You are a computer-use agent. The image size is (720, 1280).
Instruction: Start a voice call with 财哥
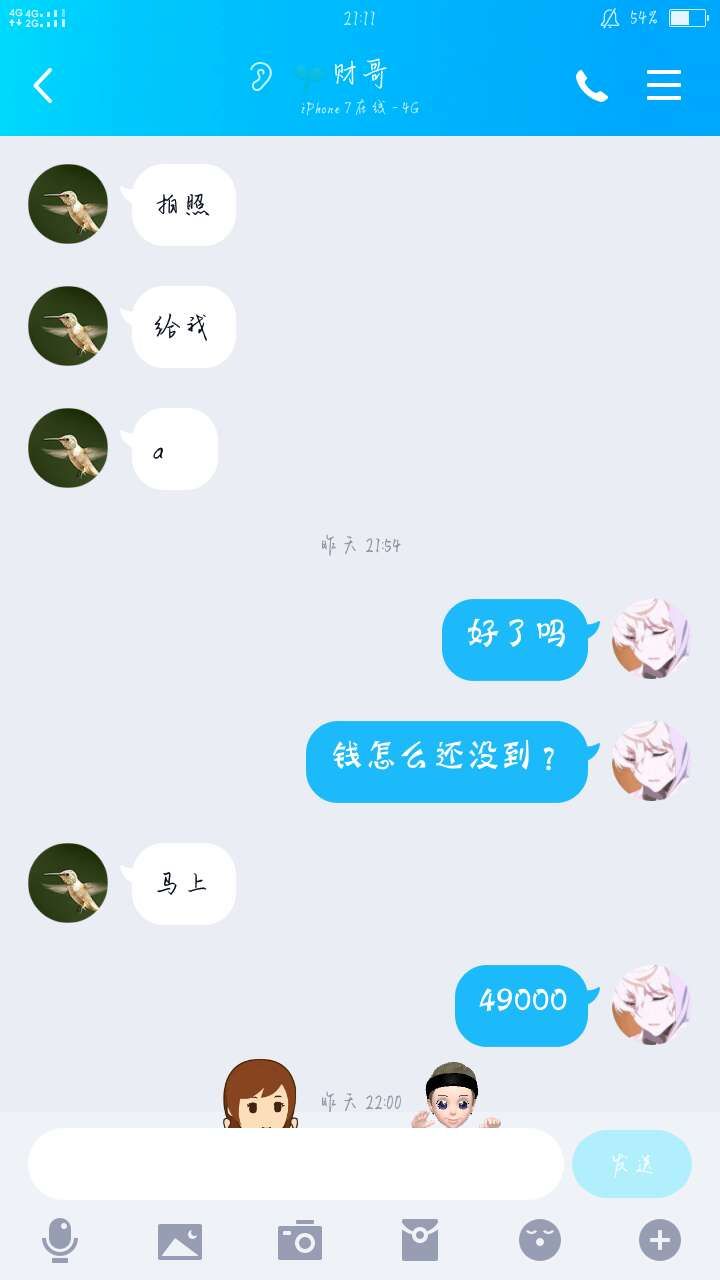pos(591,86)
